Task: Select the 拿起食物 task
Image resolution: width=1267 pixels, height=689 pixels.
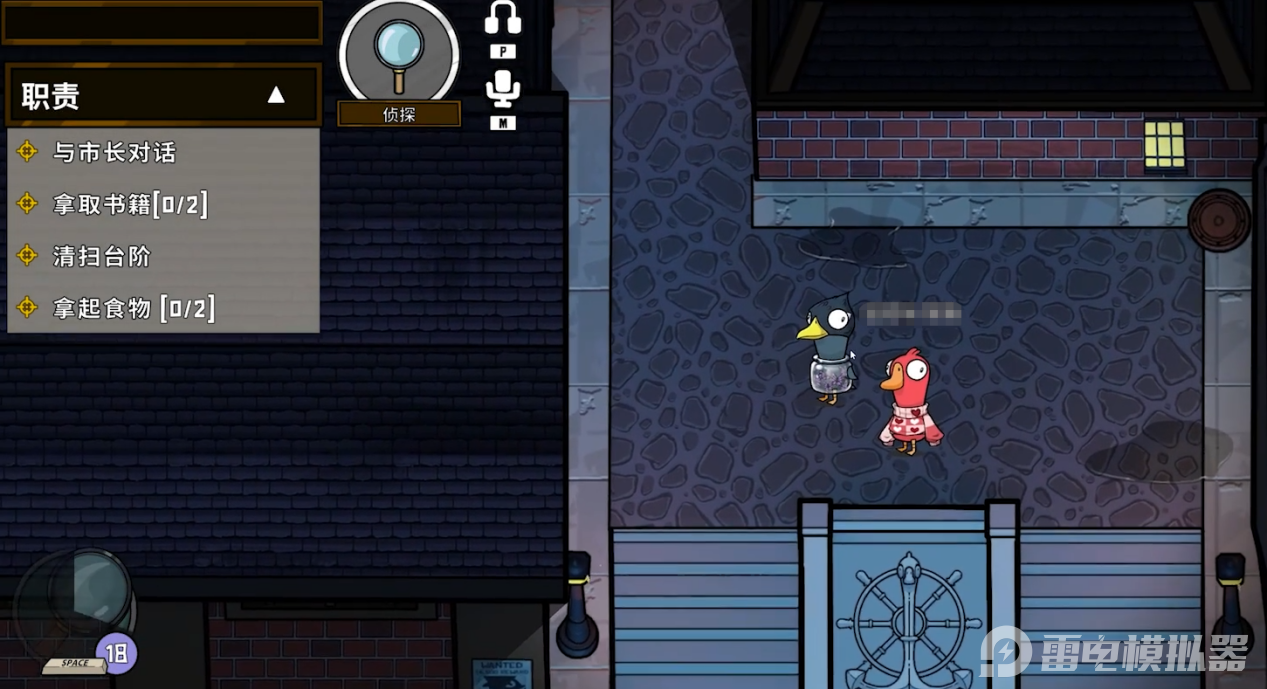Action: [x=133, y=308]
